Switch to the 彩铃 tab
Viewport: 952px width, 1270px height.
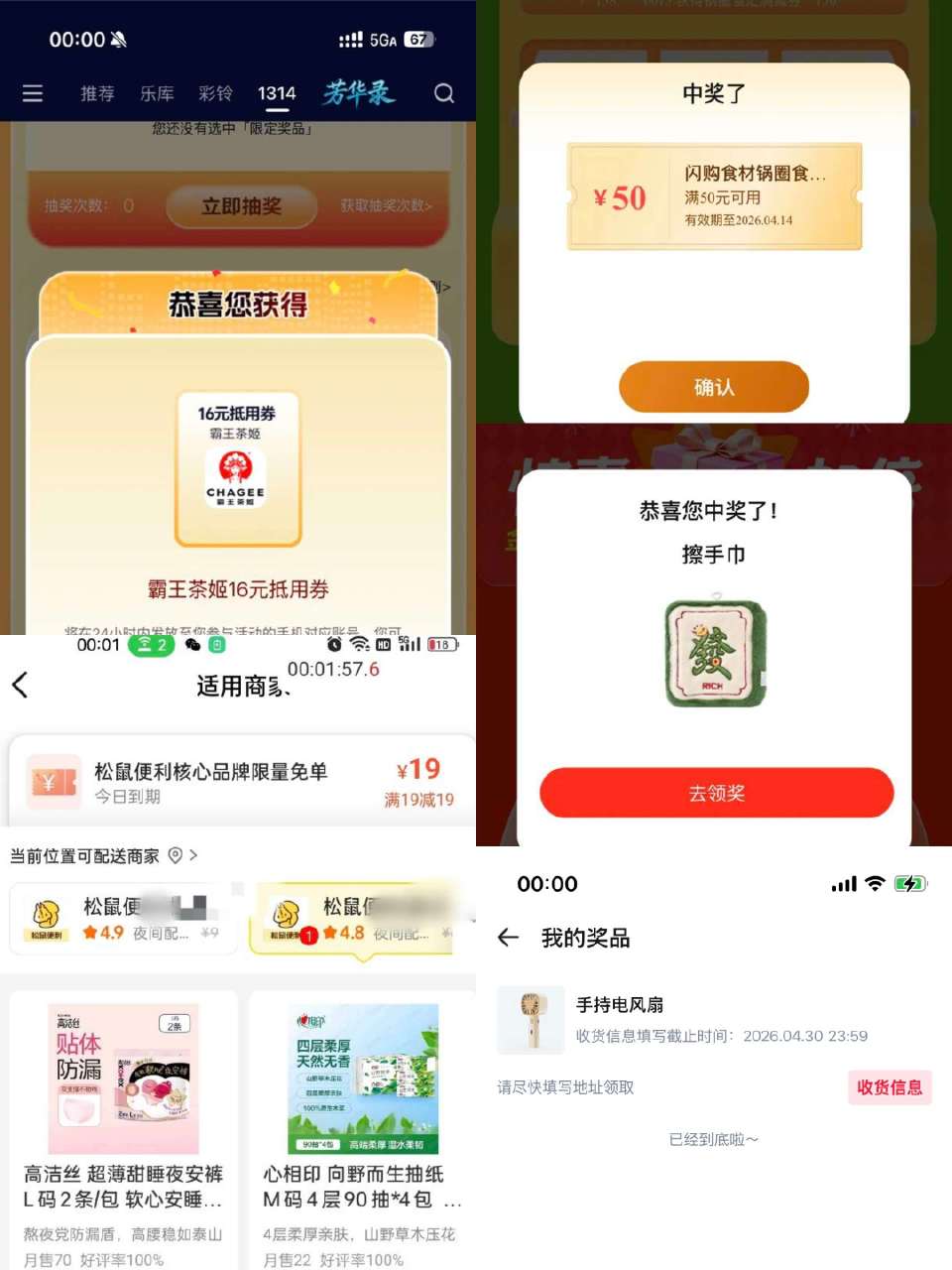coord(216,93)
